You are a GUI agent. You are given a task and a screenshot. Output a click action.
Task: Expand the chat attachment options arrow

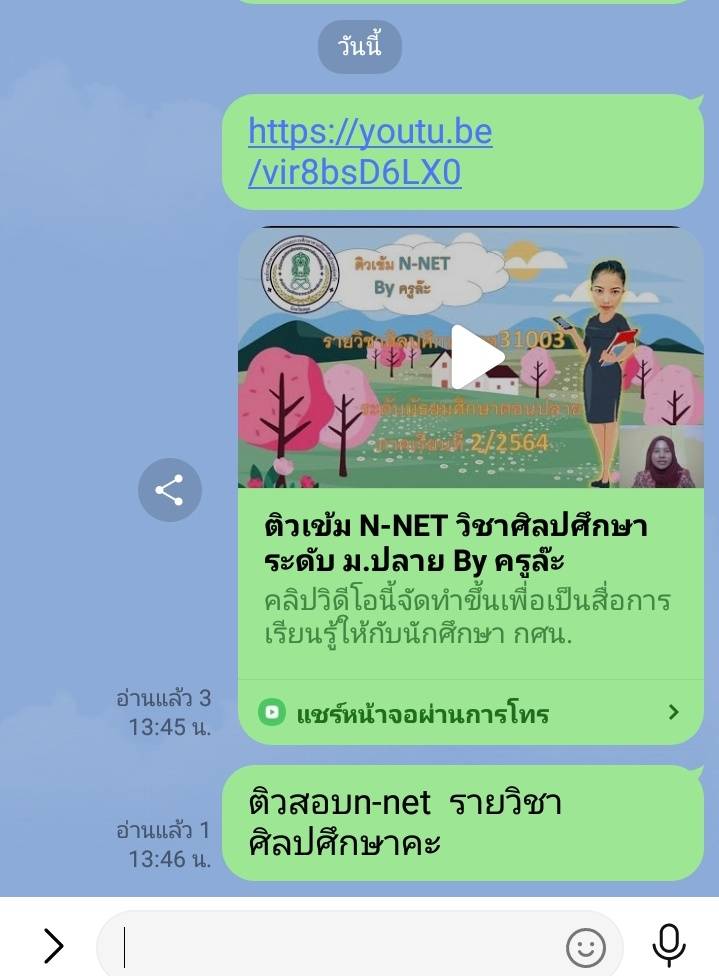coord(52,945)
